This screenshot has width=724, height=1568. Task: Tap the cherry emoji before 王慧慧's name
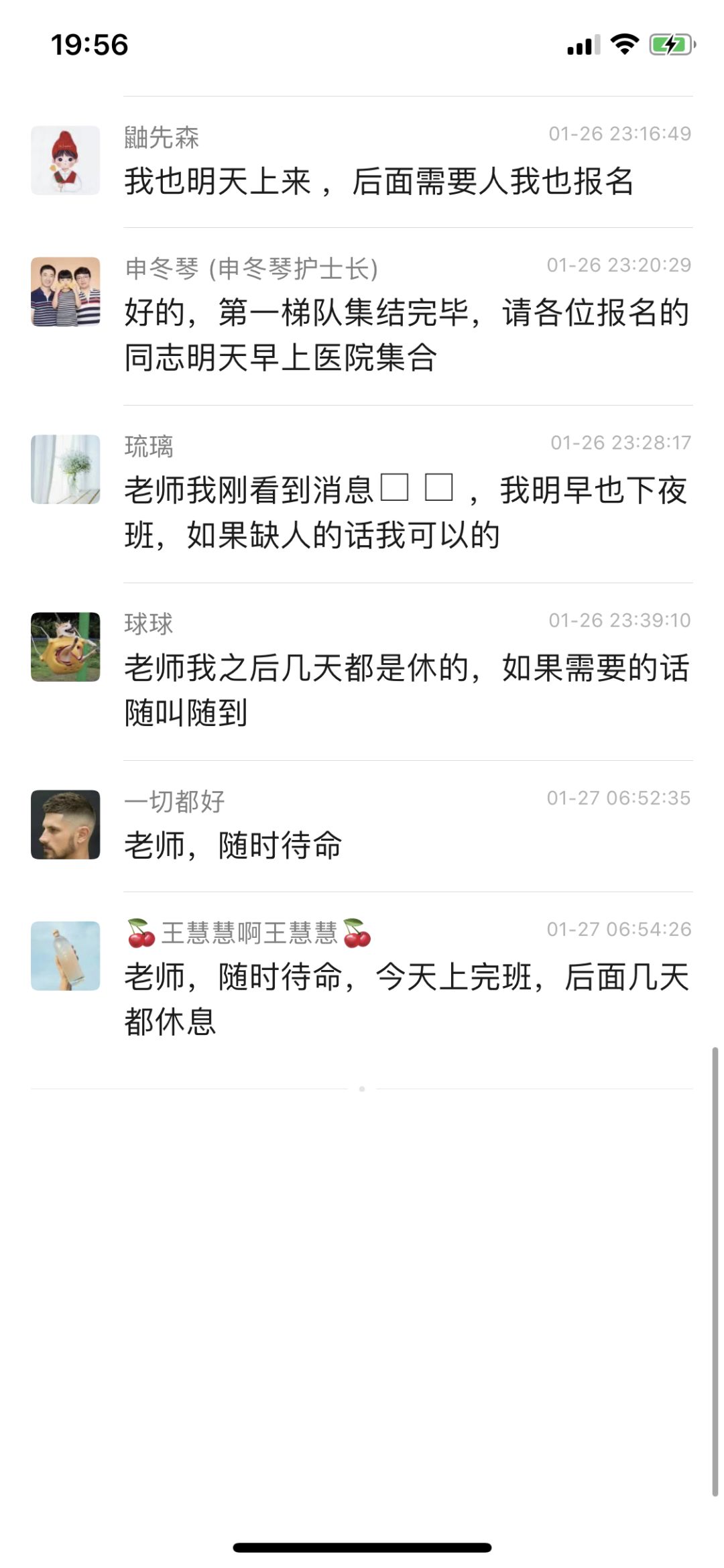[141, 931]
